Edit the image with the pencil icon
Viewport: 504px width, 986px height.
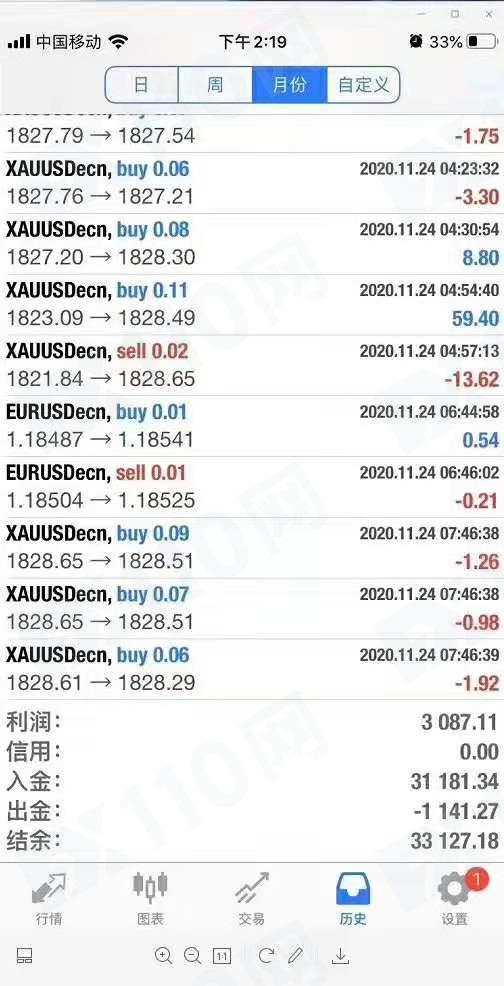pos(295,956)
